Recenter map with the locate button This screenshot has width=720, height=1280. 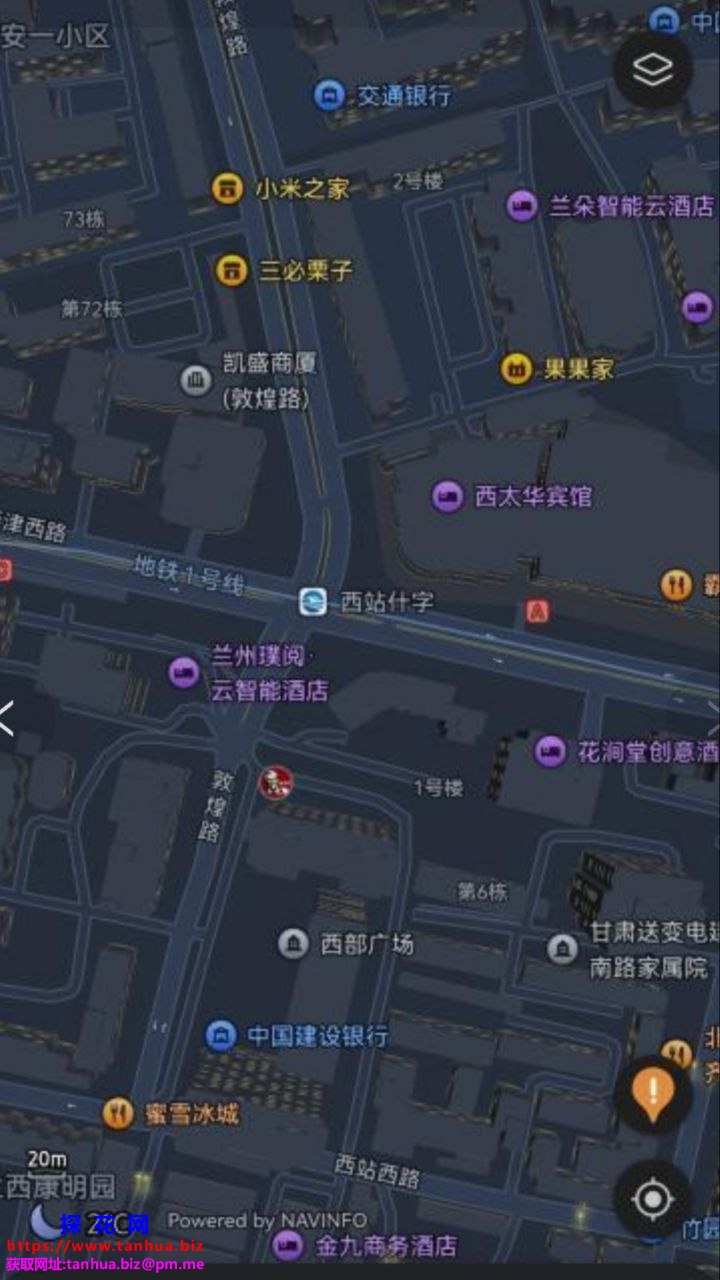point(653,1198)
